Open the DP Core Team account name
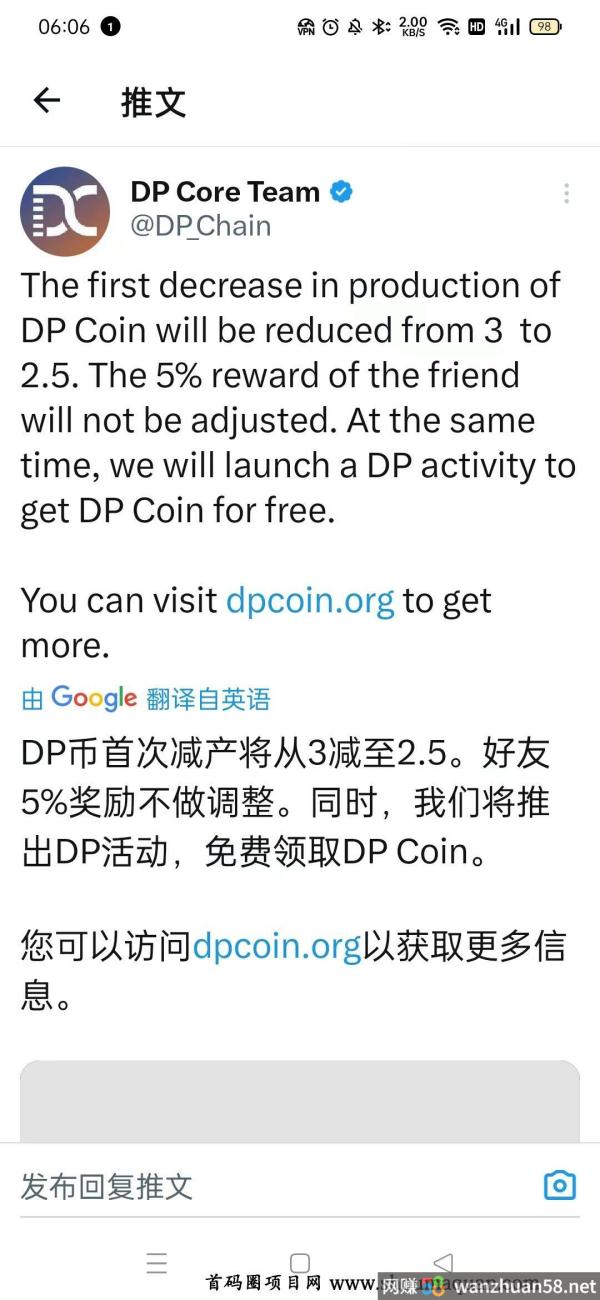Image resolution: width=600 pixels, height=1300 pixels. click(x=225, y=192)
